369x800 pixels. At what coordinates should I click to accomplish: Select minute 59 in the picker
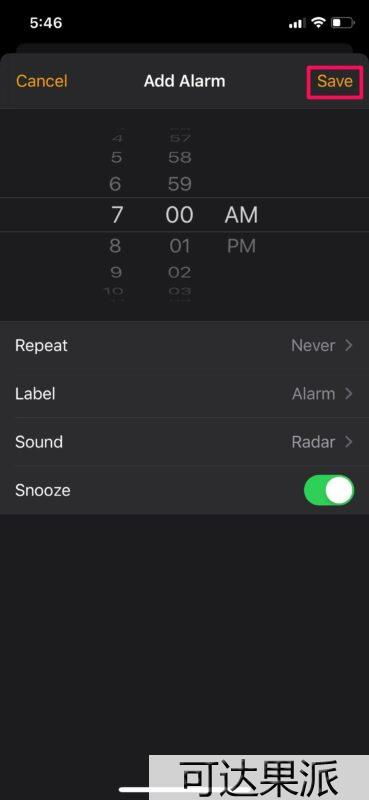pyautogui.click(x=180, y=184)
